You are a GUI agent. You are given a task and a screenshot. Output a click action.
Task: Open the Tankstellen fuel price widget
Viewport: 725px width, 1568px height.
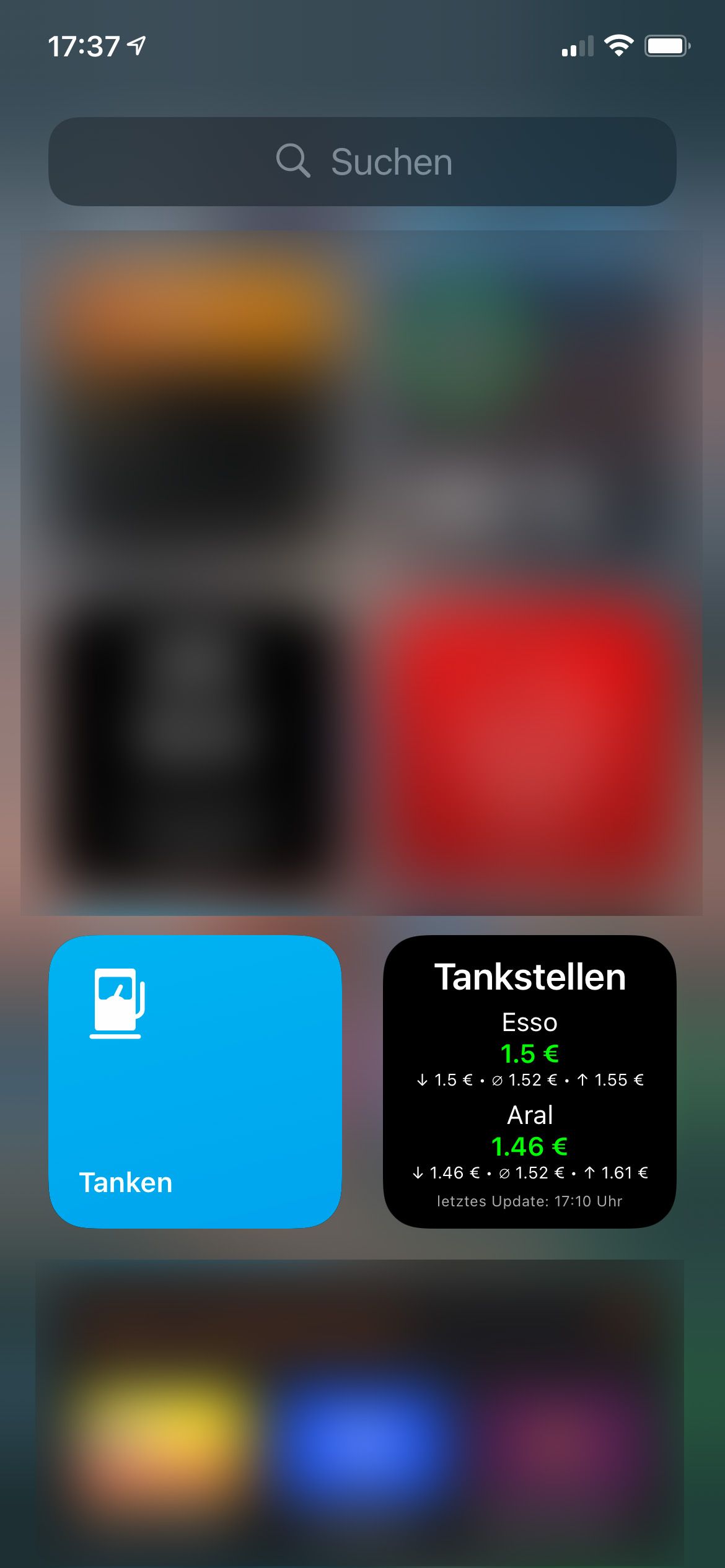coord(530,1081)
